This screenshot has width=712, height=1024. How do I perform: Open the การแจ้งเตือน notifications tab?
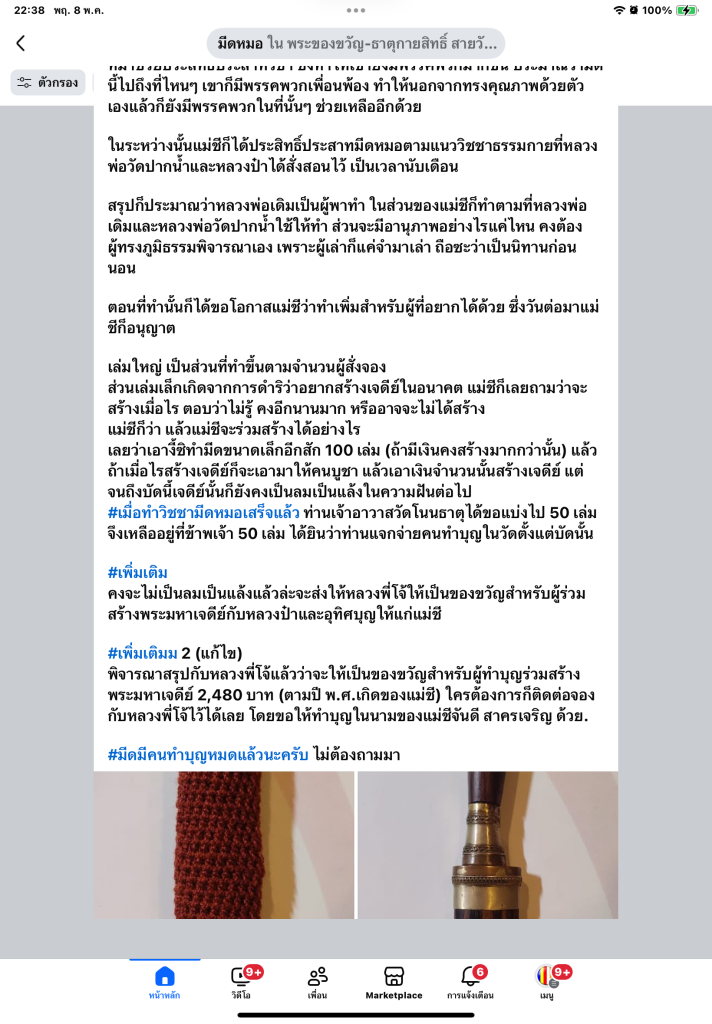pos(470,982)
